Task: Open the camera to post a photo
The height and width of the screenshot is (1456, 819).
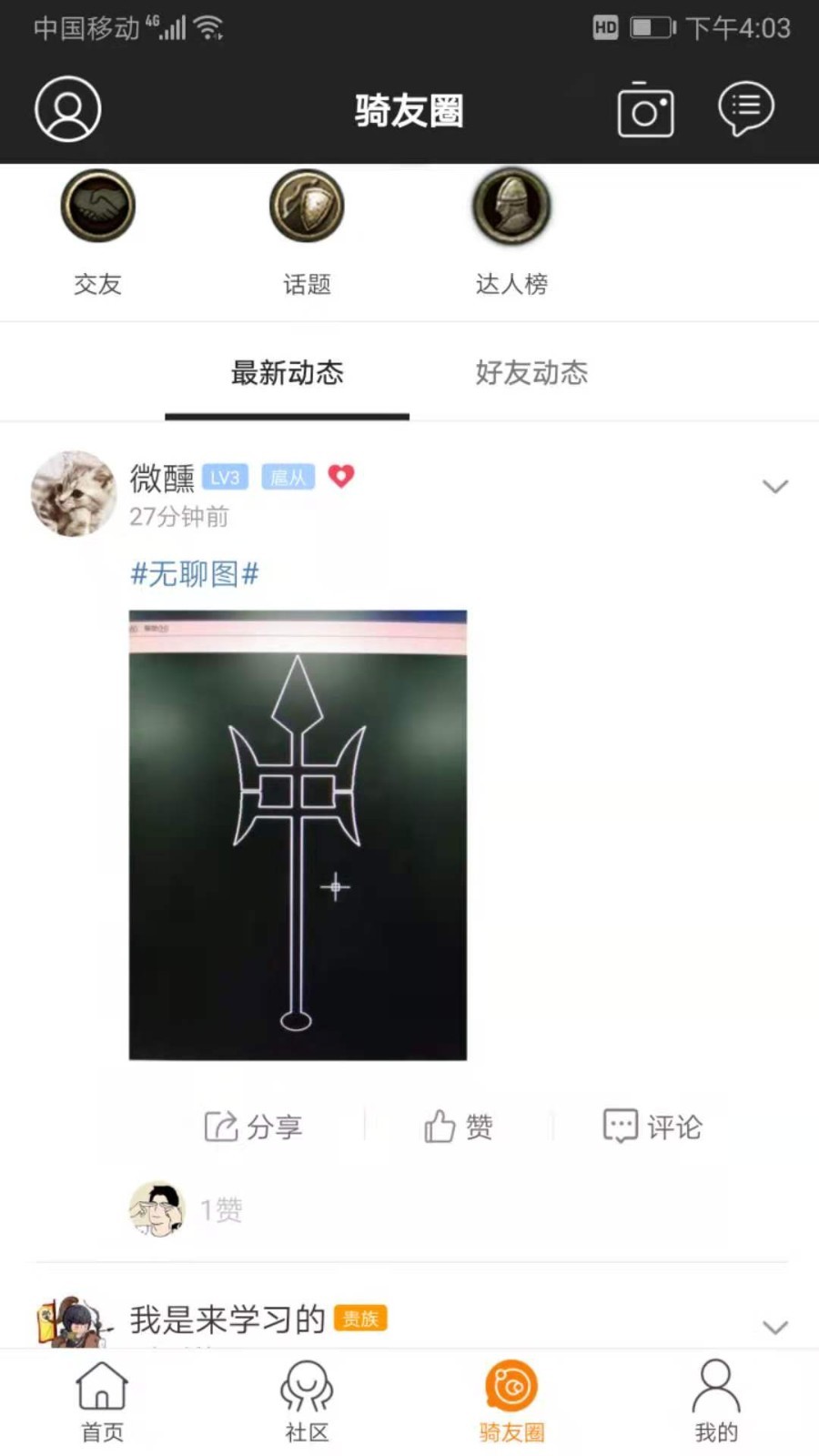Action: click(645, 110)
